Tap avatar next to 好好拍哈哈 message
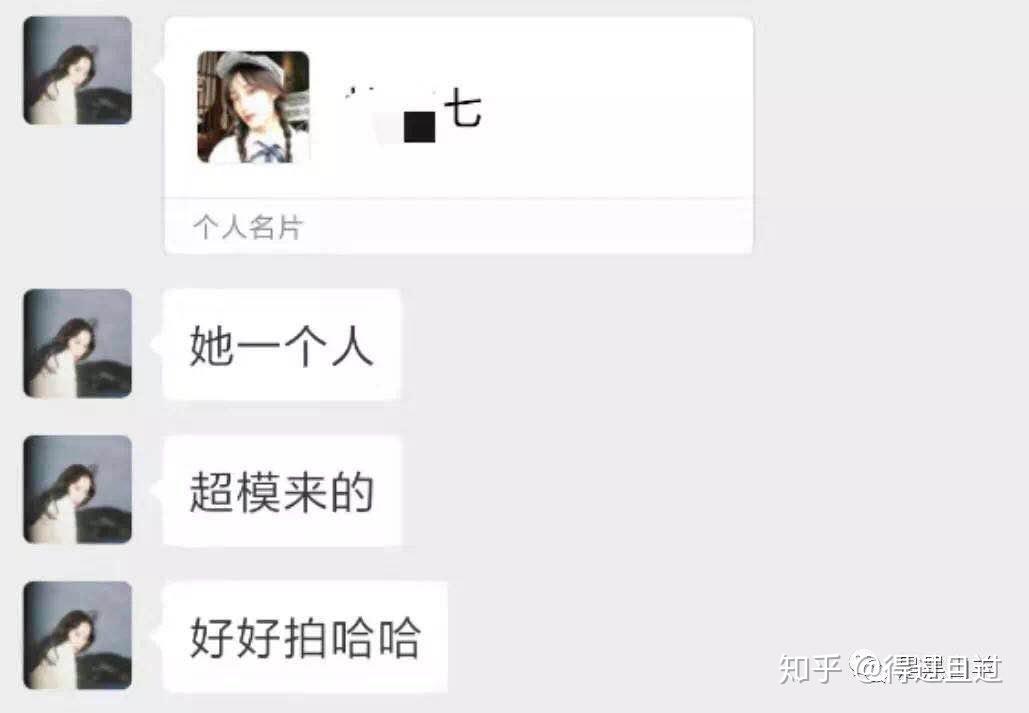Screen dimensions: 1029x713 (77, 635)
